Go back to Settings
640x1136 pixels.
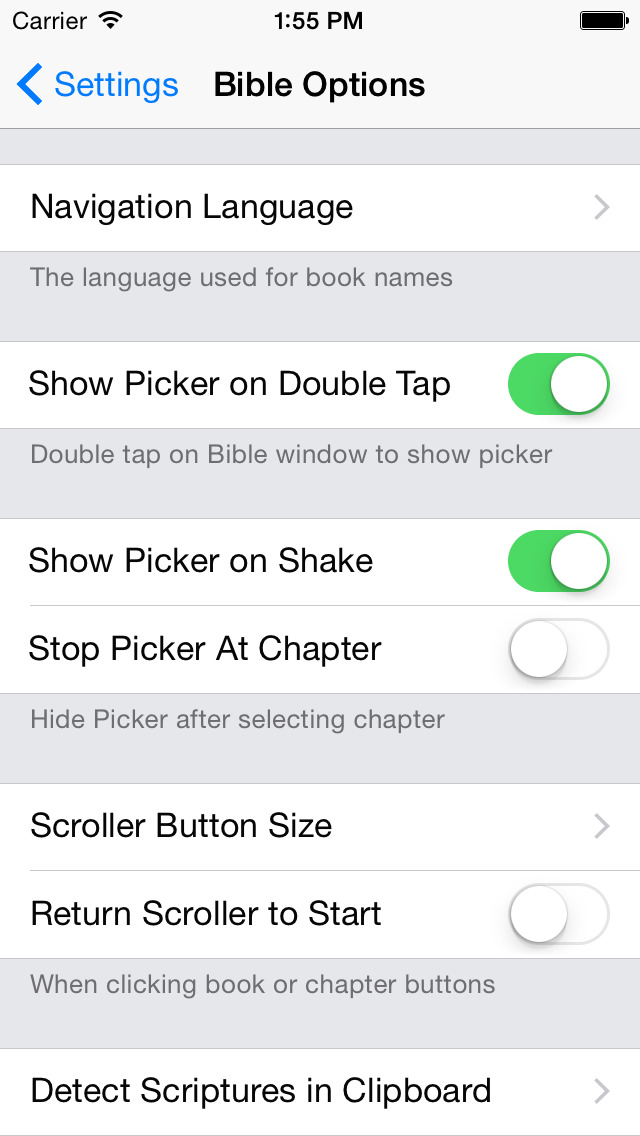98,85
